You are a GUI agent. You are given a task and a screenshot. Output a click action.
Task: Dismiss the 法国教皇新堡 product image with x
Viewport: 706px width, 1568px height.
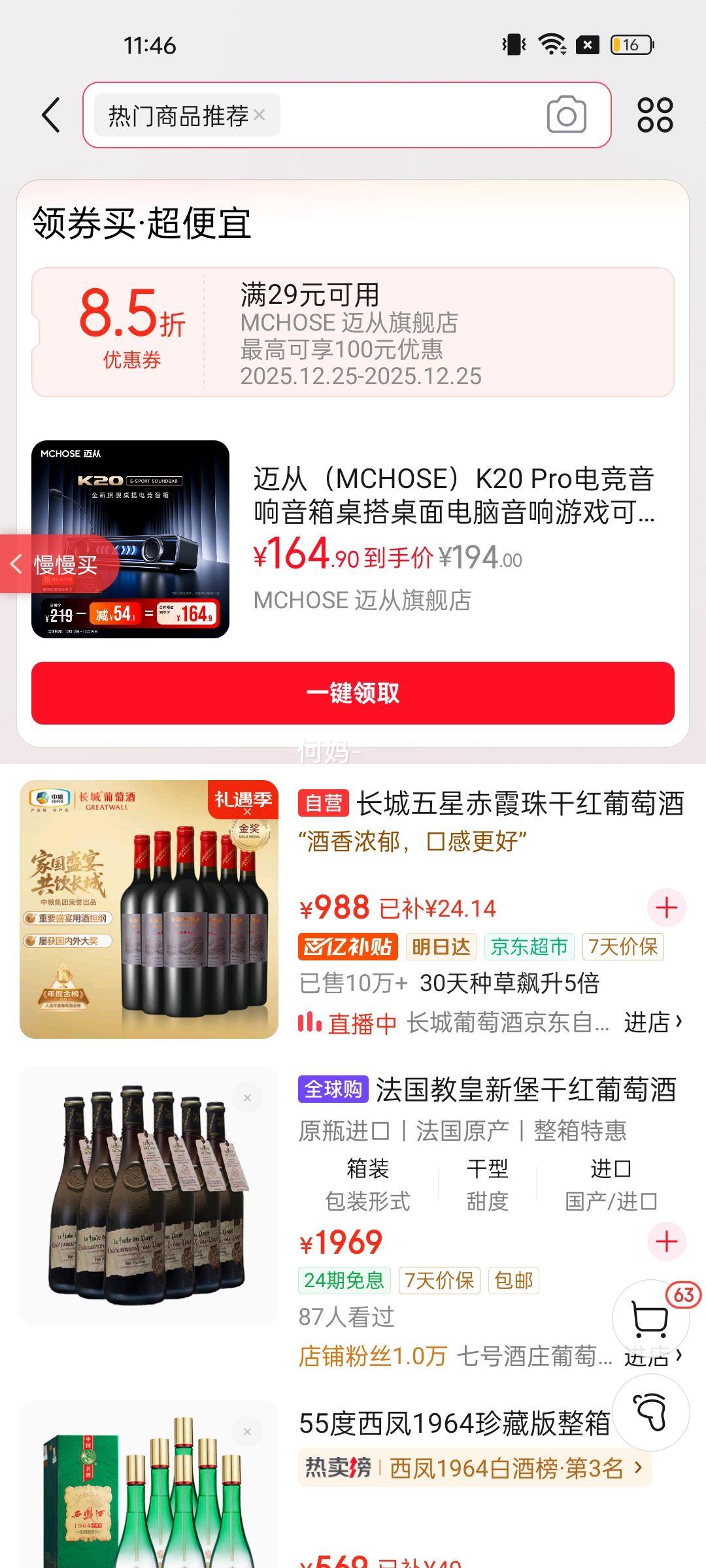pos(247,1097)
